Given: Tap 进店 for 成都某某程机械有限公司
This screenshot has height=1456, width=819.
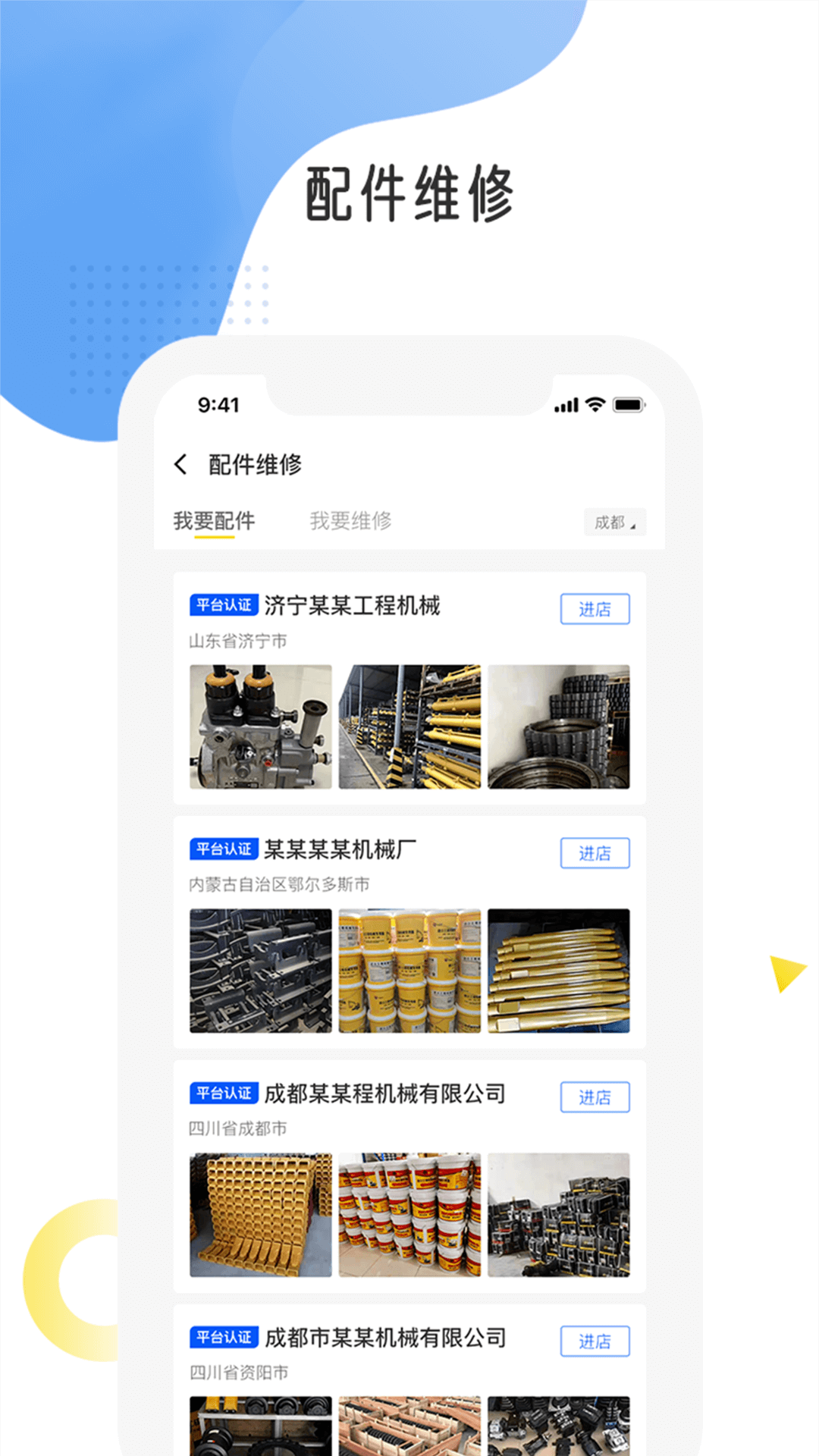Looking at the screenshot, I should click(595, 1097).
